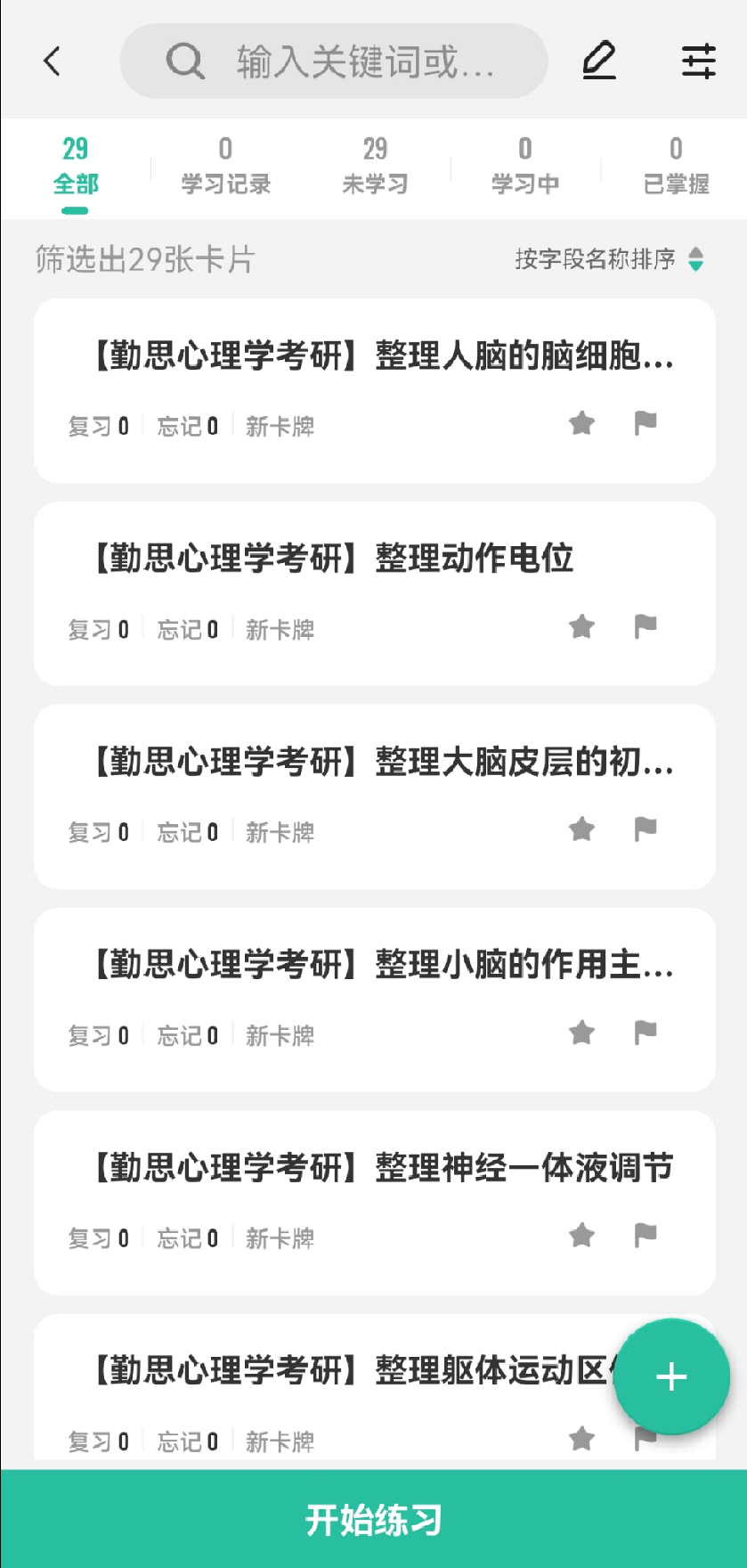Open the filter settings icon
Image resolution: width=747 pixels, height=1568 pixels.
point(699,61)
